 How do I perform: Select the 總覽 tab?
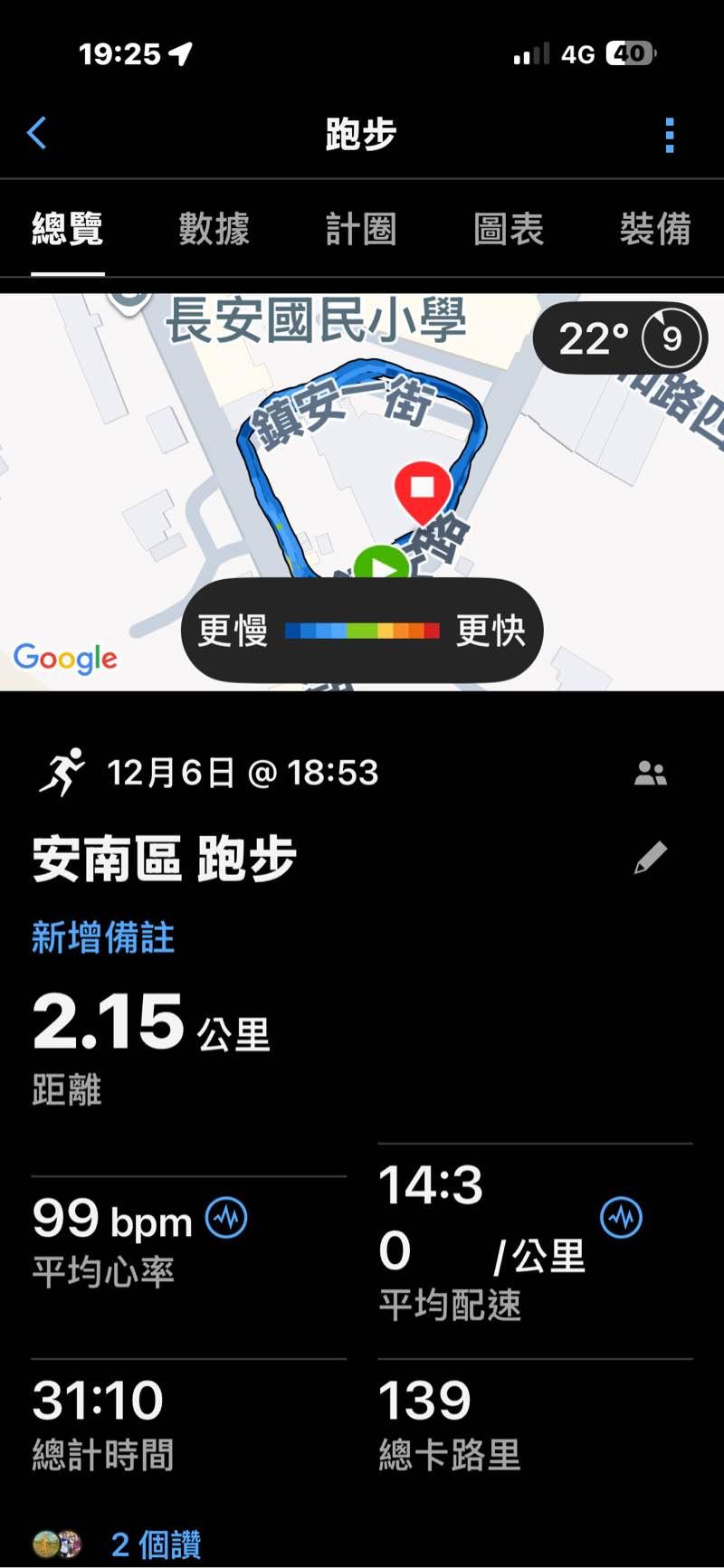pyautogui.click(x=68, y=229)
